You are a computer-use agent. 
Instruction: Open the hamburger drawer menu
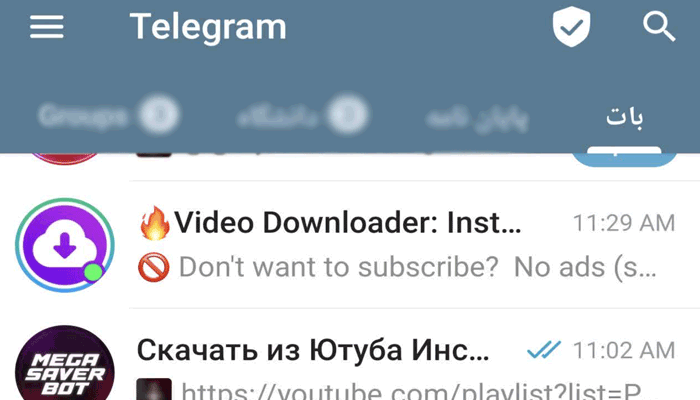coord(47,27)
